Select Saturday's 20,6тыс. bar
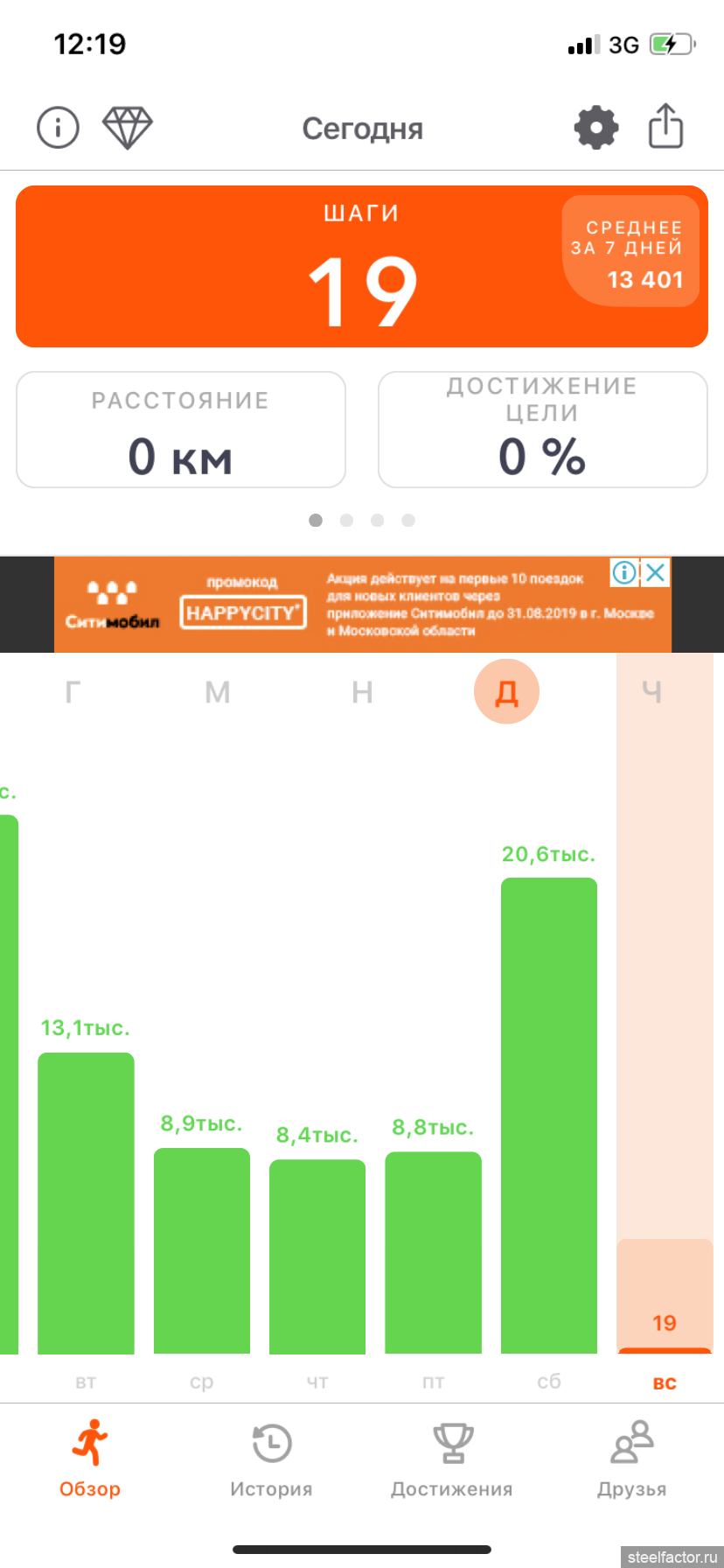This screenshot has height=1568, width=724. click(549, 1116)
